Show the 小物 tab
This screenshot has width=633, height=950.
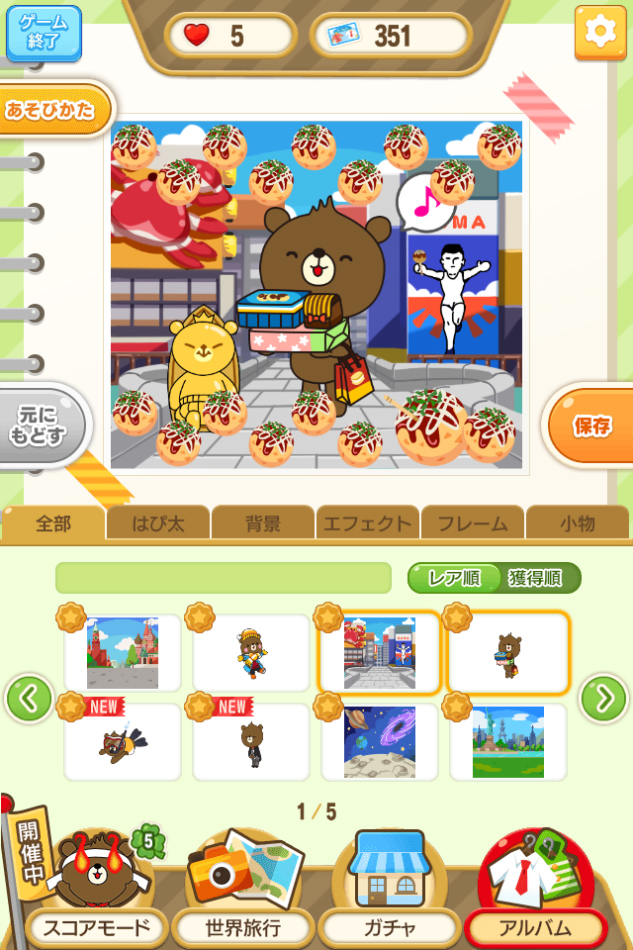click(577, 523)
